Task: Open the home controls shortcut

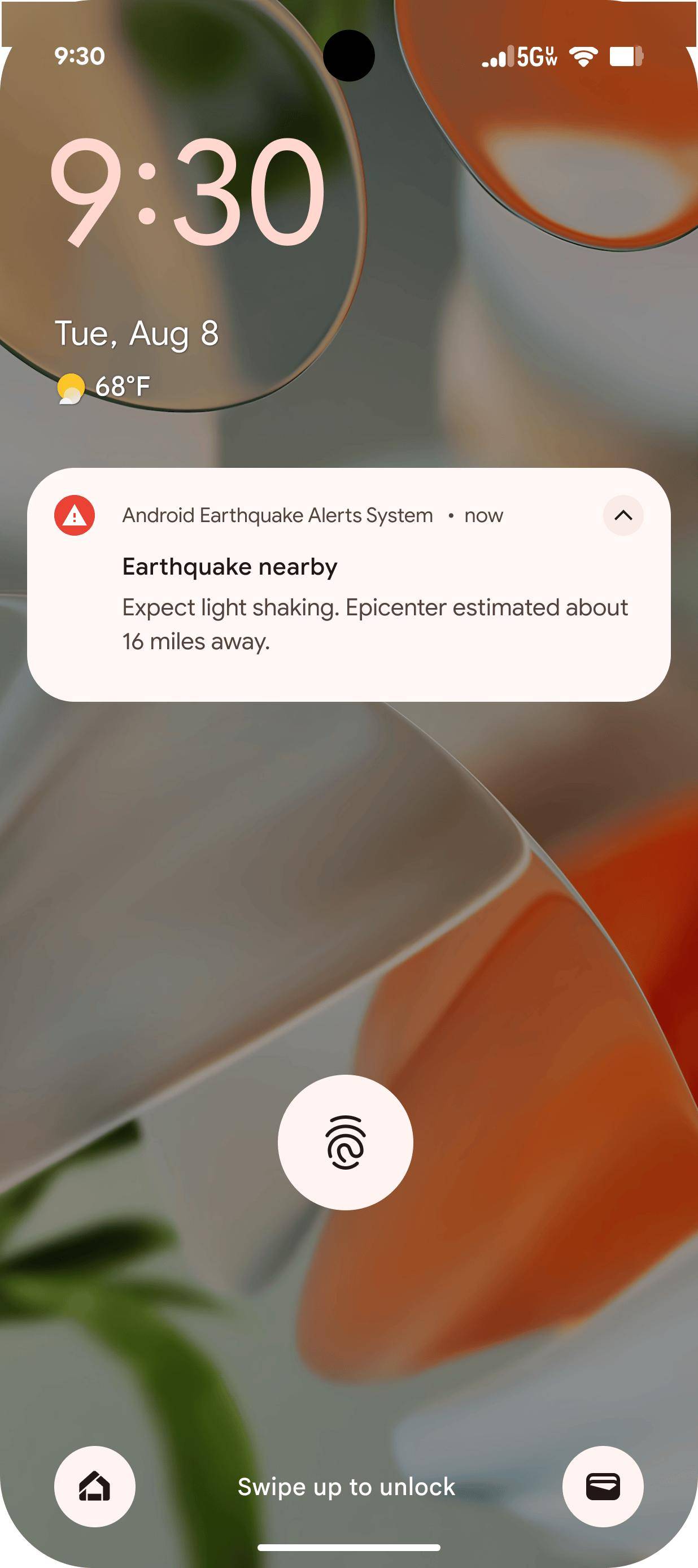Action: click(x=95, y=1486)
